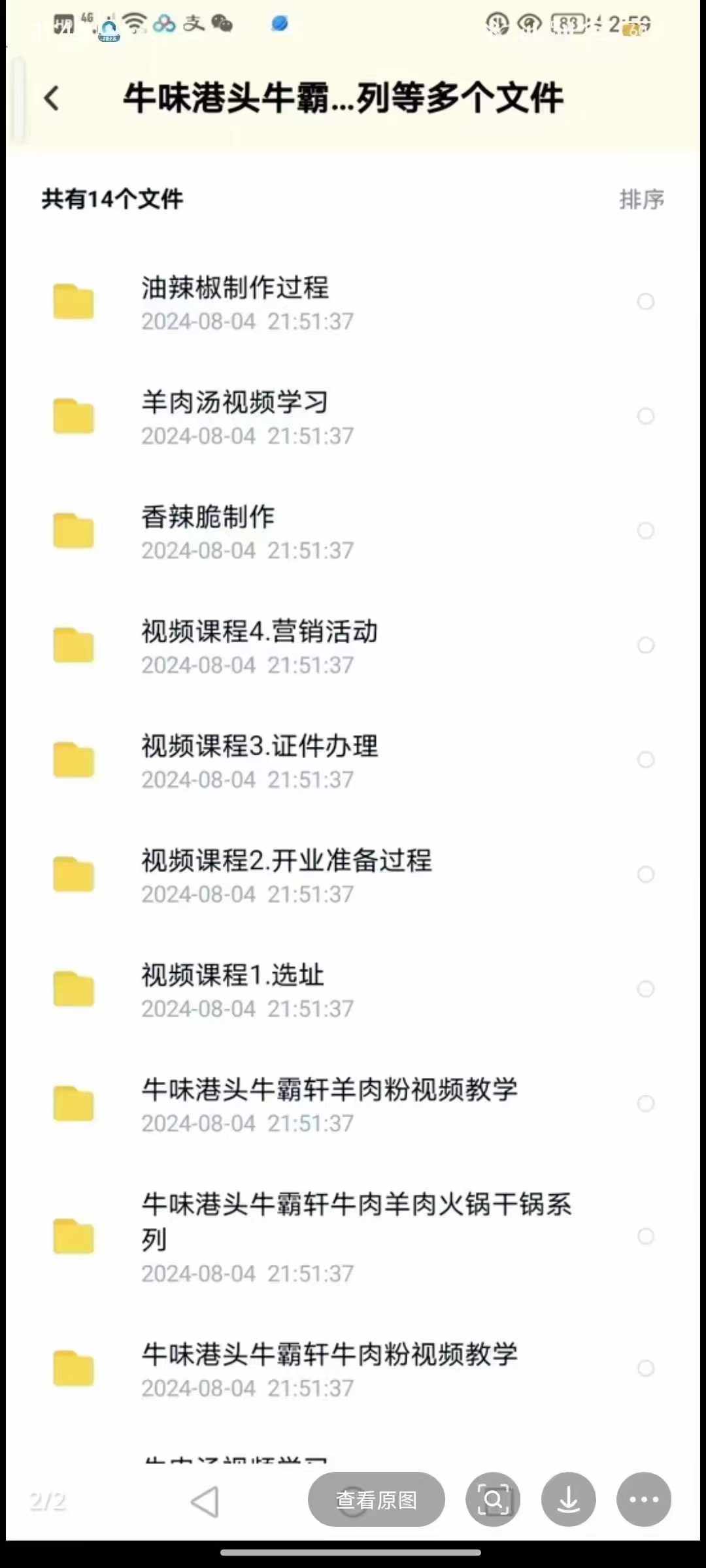Tap the back arrow at top left
The height and width of the screenshot is (1568, 706).
tap(52, 98)
